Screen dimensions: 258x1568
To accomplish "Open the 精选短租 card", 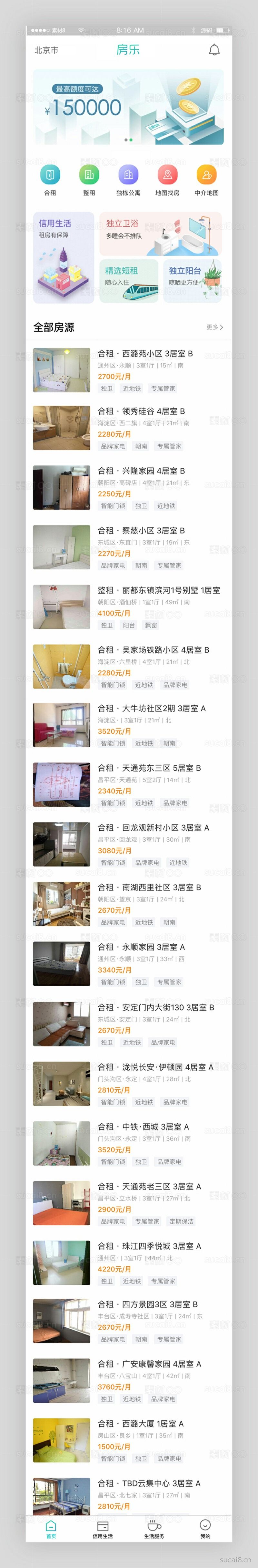I will [x=128, y=281].
